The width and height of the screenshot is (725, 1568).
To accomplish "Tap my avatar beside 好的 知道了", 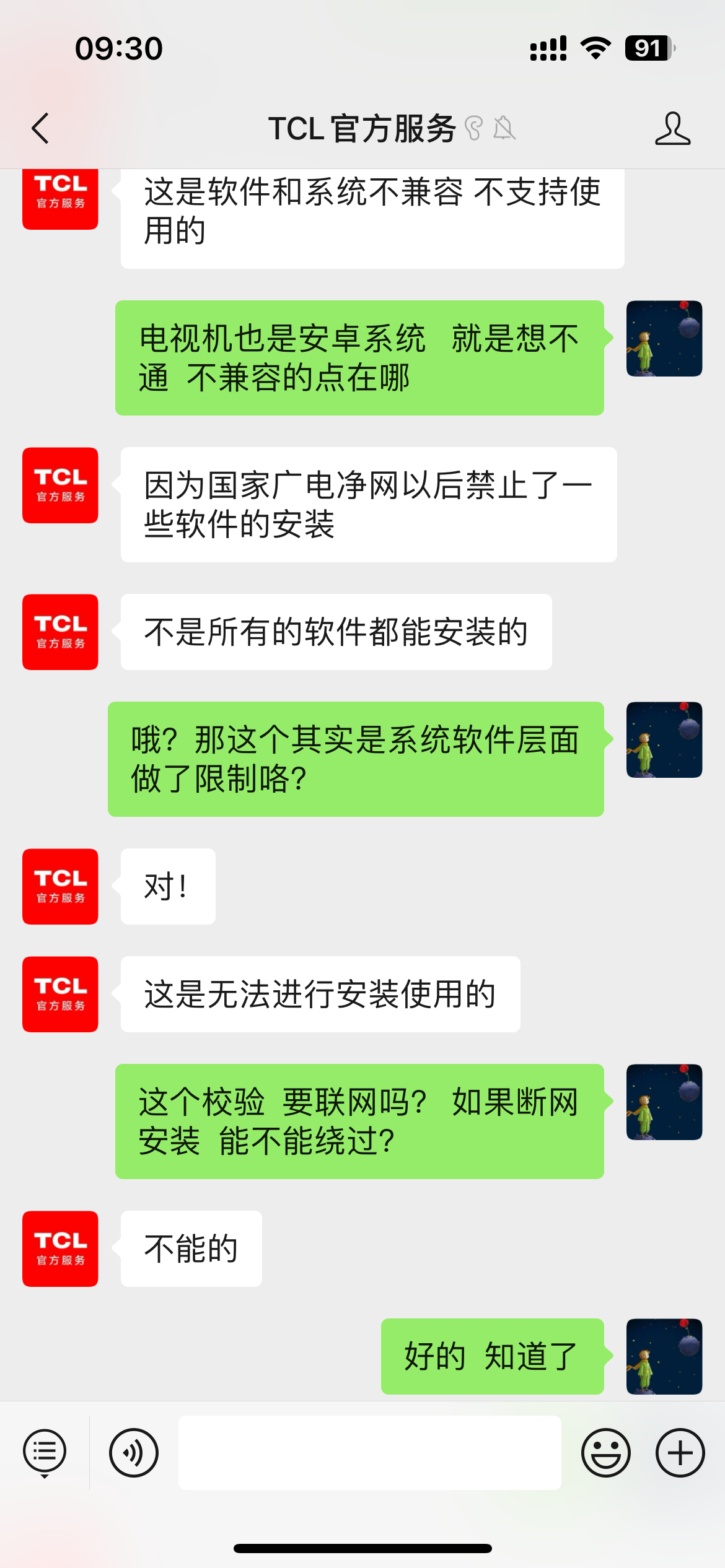I will click(x=664, y=1356).
